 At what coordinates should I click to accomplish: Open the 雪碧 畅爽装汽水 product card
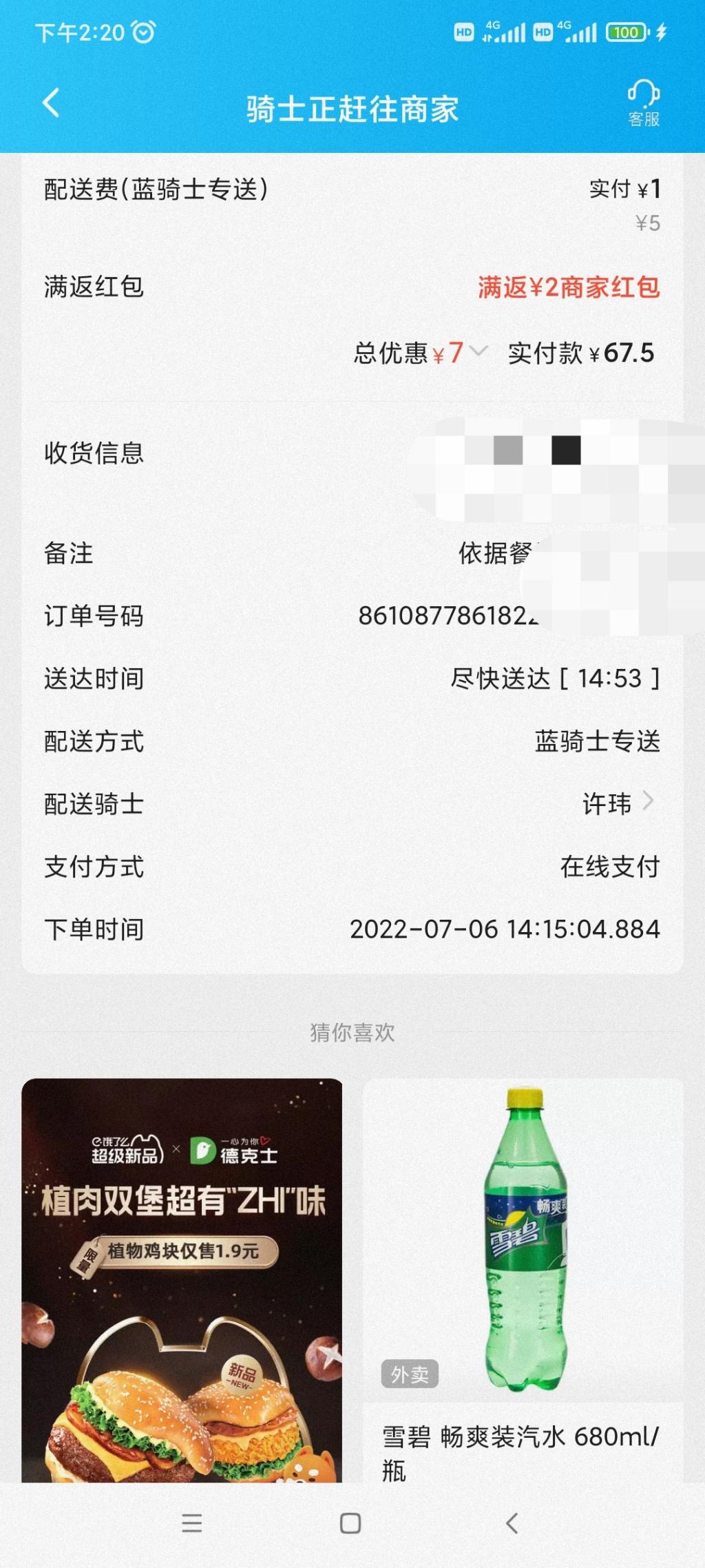point(523,1280)
